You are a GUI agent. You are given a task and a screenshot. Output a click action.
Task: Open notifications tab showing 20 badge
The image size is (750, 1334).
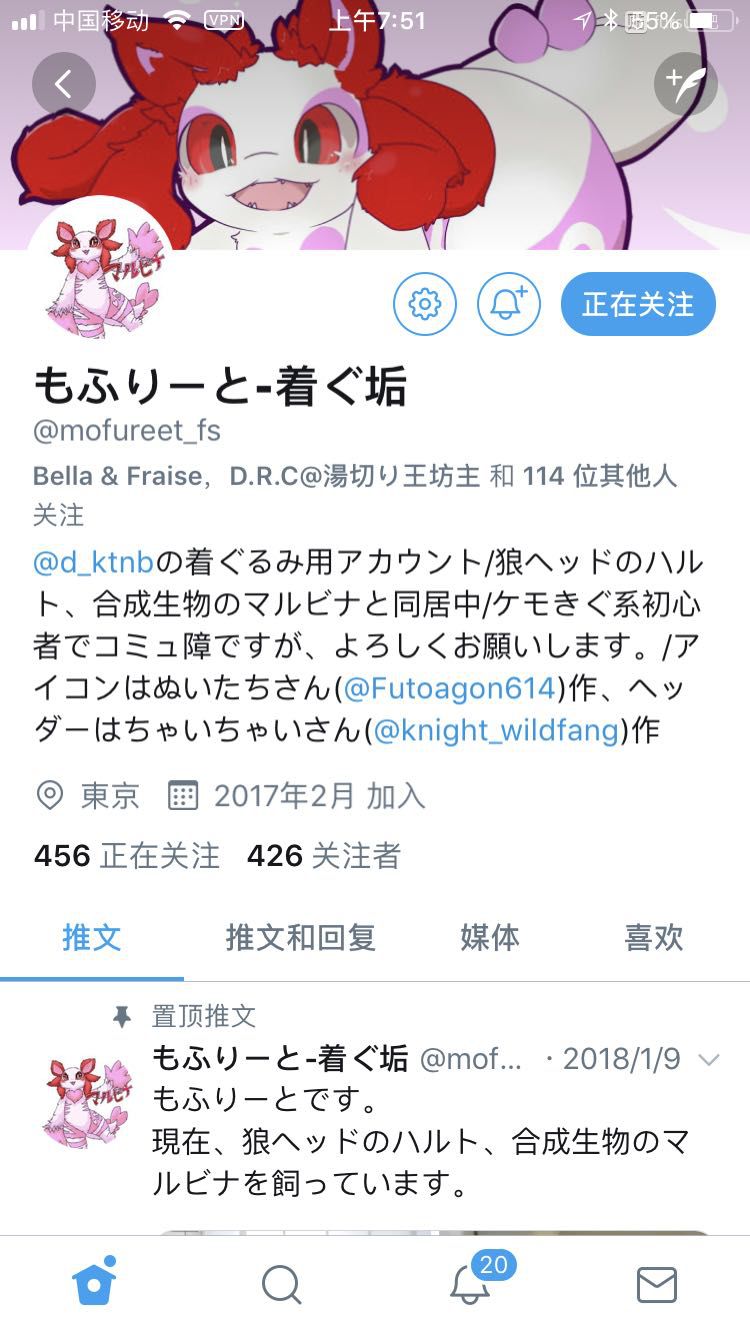pyautogui.click(x=470, y=1284)
